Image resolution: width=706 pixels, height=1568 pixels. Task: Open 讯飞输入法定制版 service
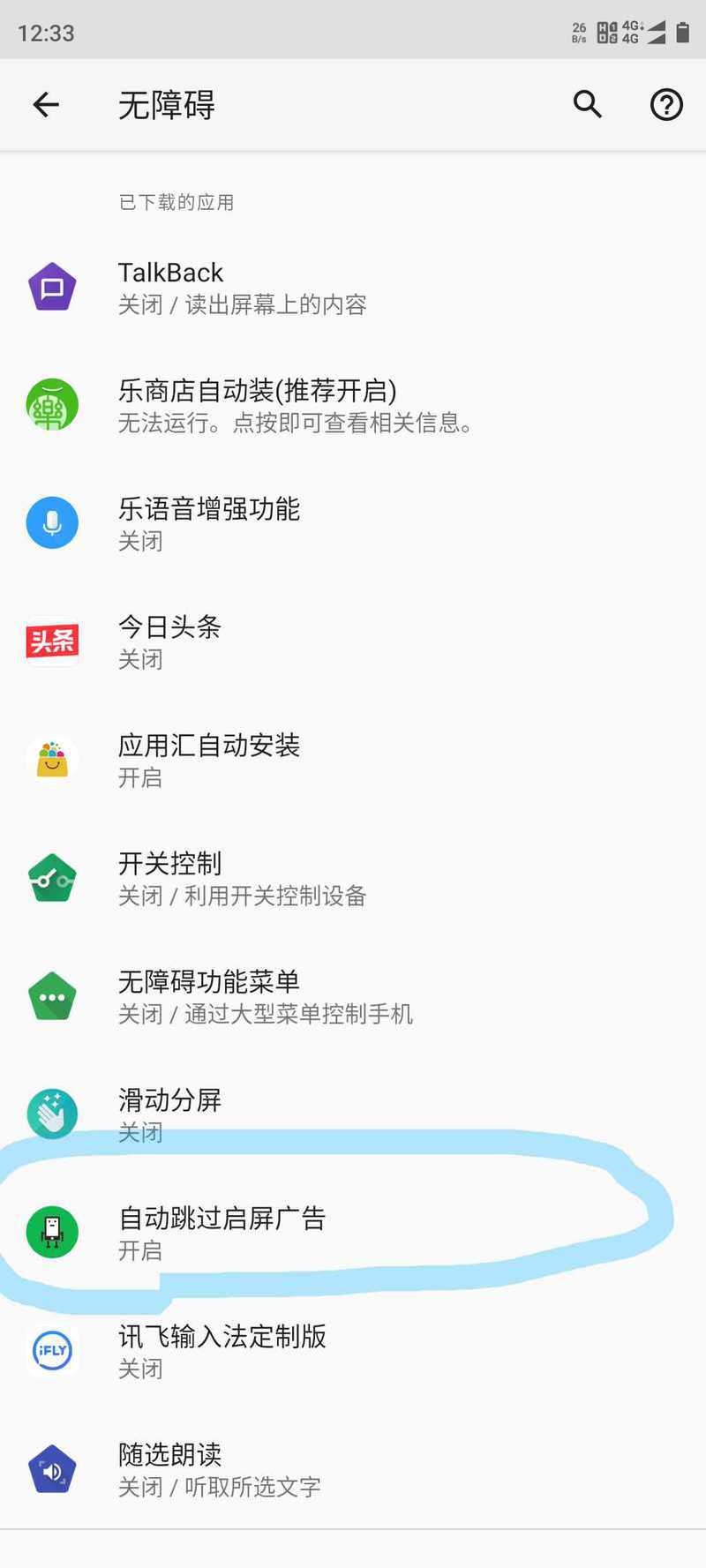(x=353, y=1352)
